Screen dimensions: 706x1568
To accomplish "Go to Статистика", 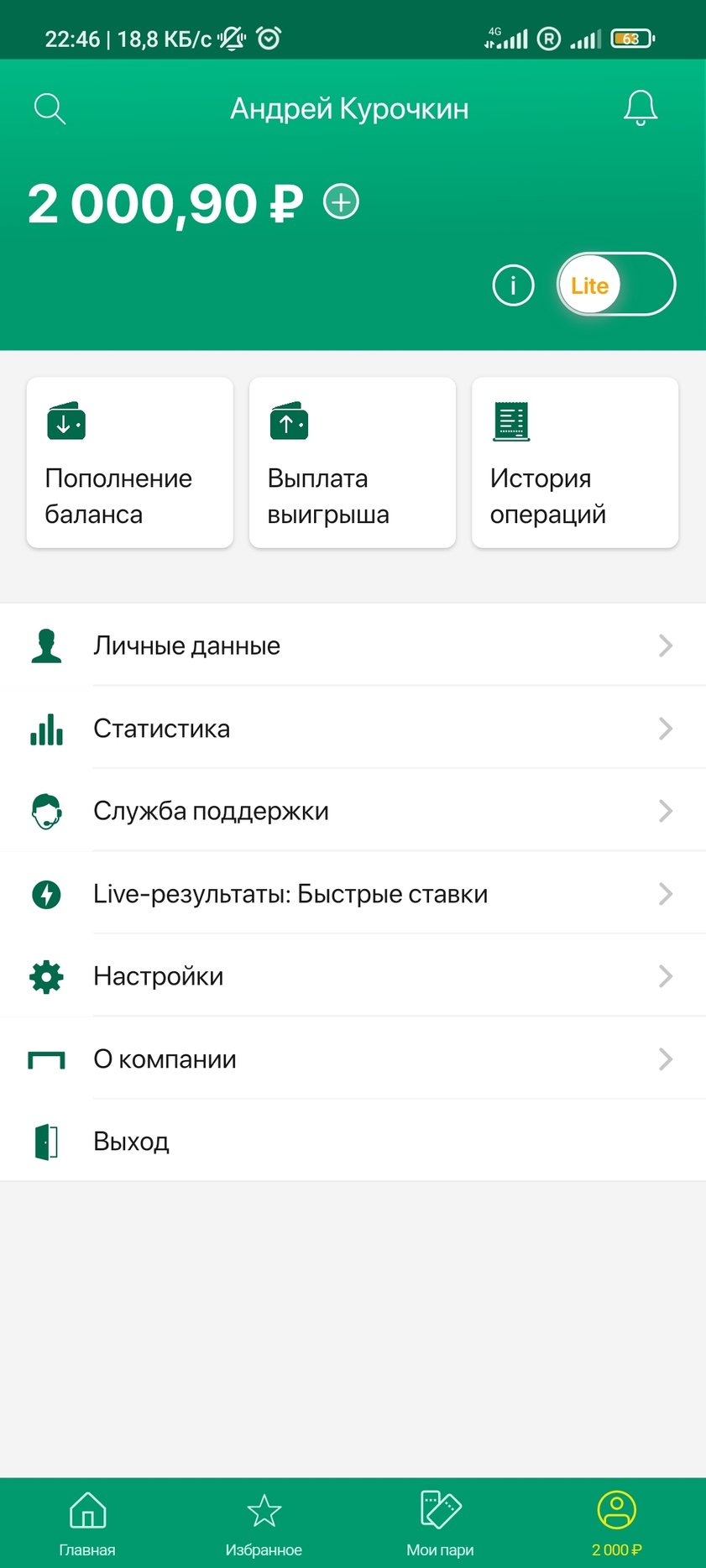I will click(x=353, y=728).
